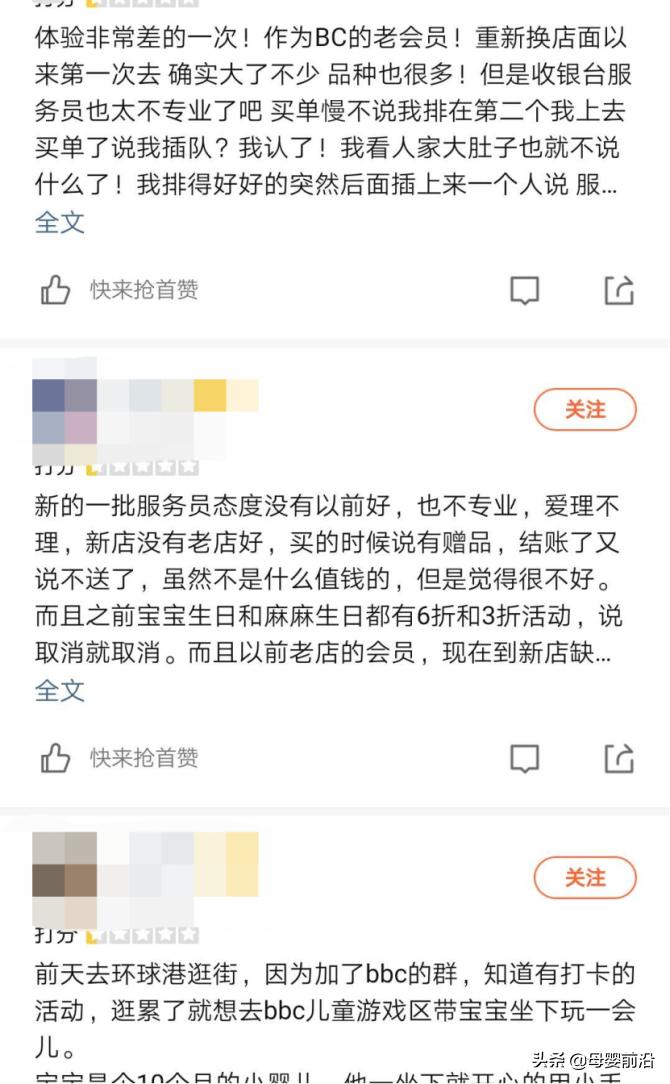Like the 新的一批服务员态度 review
Screen dimensions: 670x1084
tap(55, 758)
